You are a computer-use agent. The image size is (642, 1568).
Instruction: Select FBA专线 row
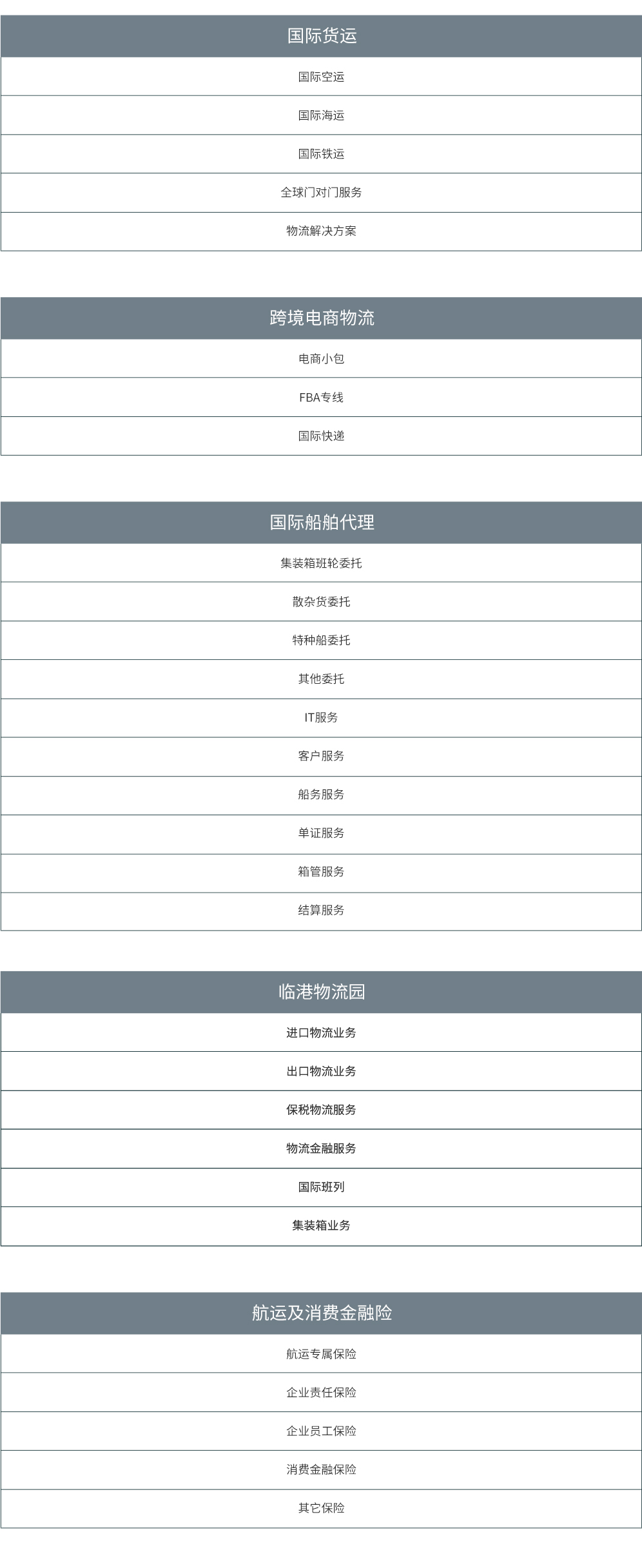pyautogui.click(x=321, y=397)
